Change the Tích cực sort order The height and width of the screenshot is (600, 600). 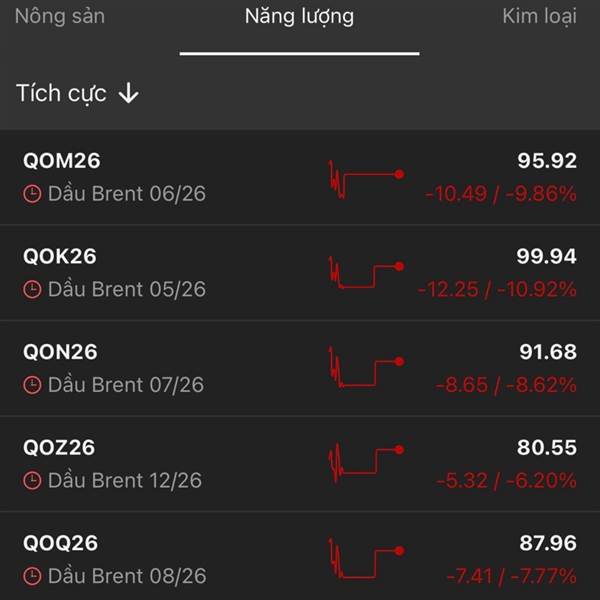78,94
